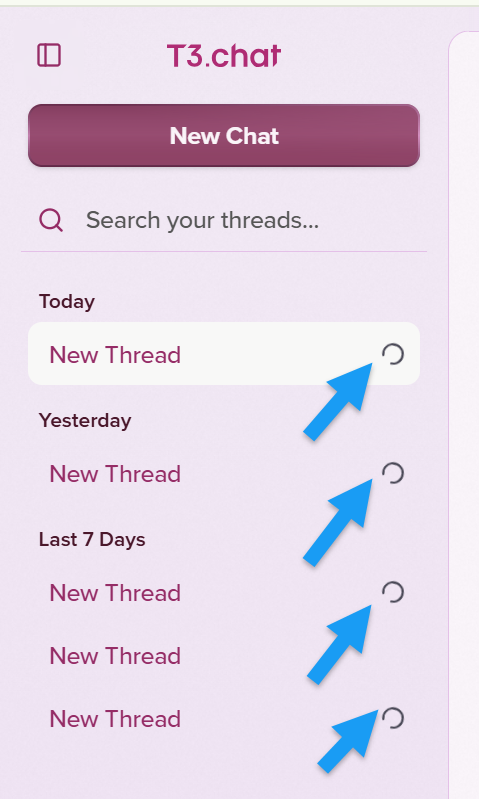Open the New Thread under Yesterday
The width and height of the screenshot is (479, 799).
[x=224, y=473]
